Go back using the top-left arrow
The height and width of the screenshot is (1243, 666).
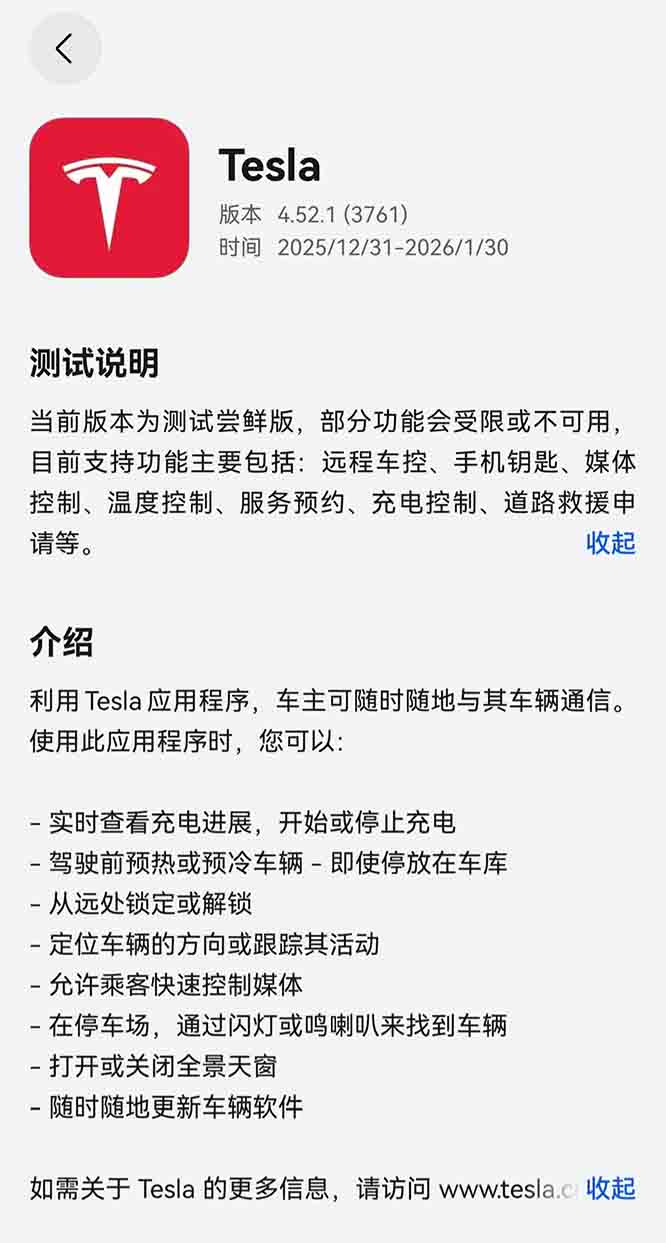point(65,48)
